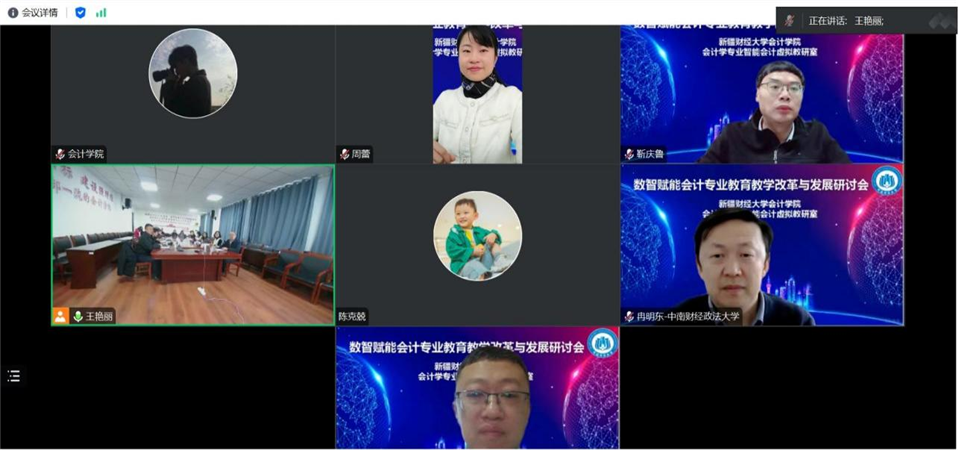
Task: Select the unnamed bottom participant video tile
Action: coord(477,388)
